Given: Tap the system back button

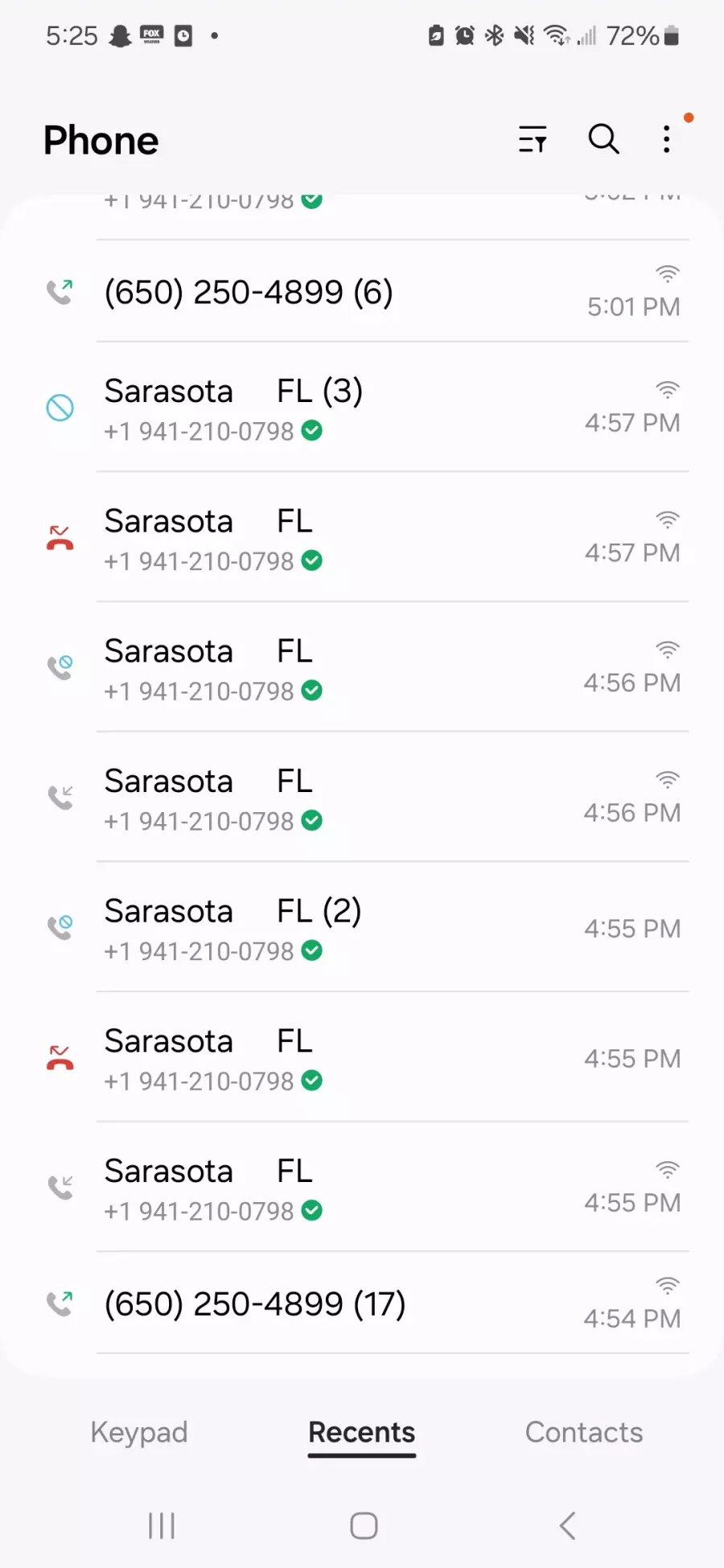Looking at the screenshot, I should pos(567,1525).
